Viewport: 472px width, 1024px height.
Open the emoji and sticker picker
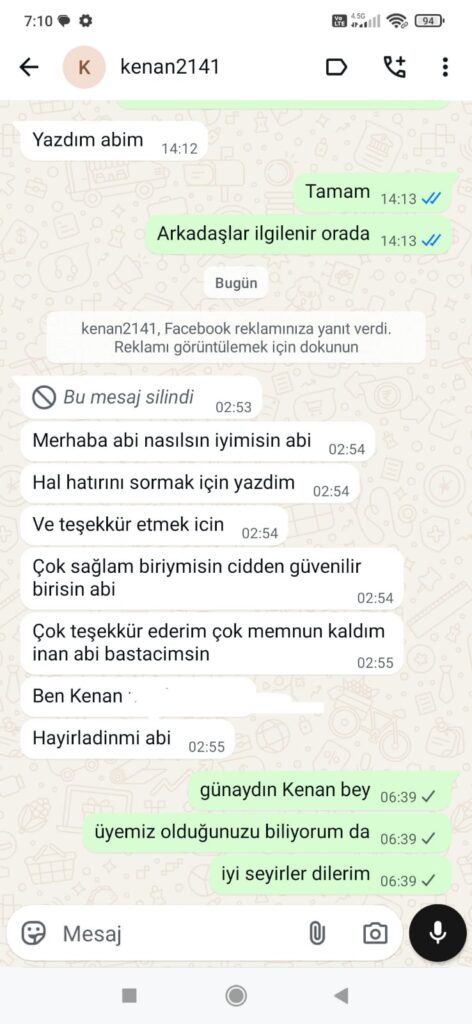pyautogui.click(x=33, y=933)
